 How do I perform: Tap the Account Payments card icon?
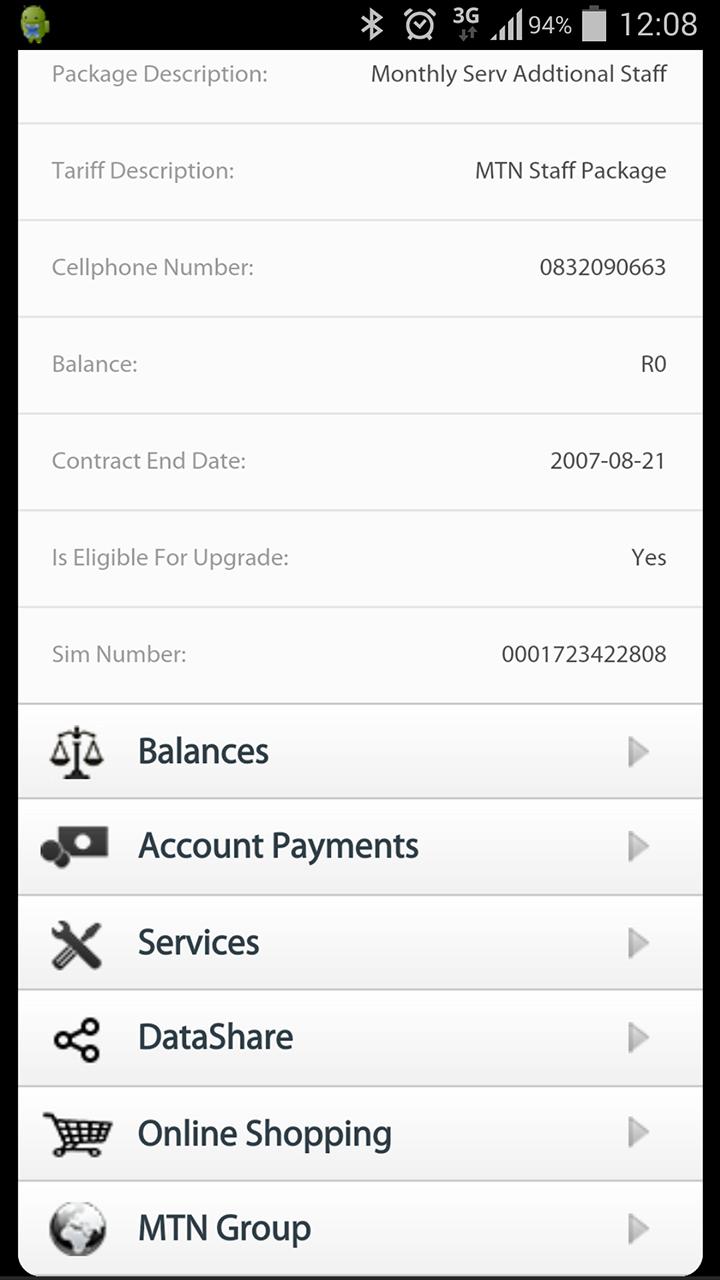tap(75, 846)
